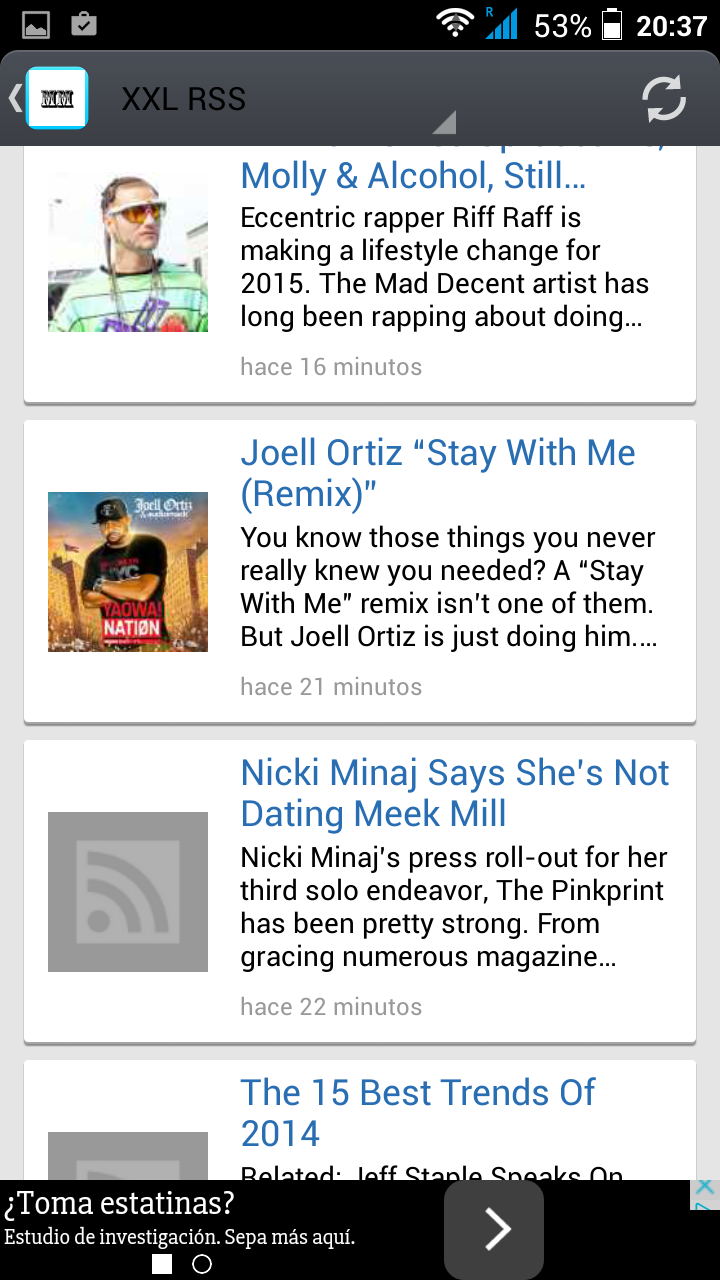Tap the back arrow in the title bar

tap(14, 98)
